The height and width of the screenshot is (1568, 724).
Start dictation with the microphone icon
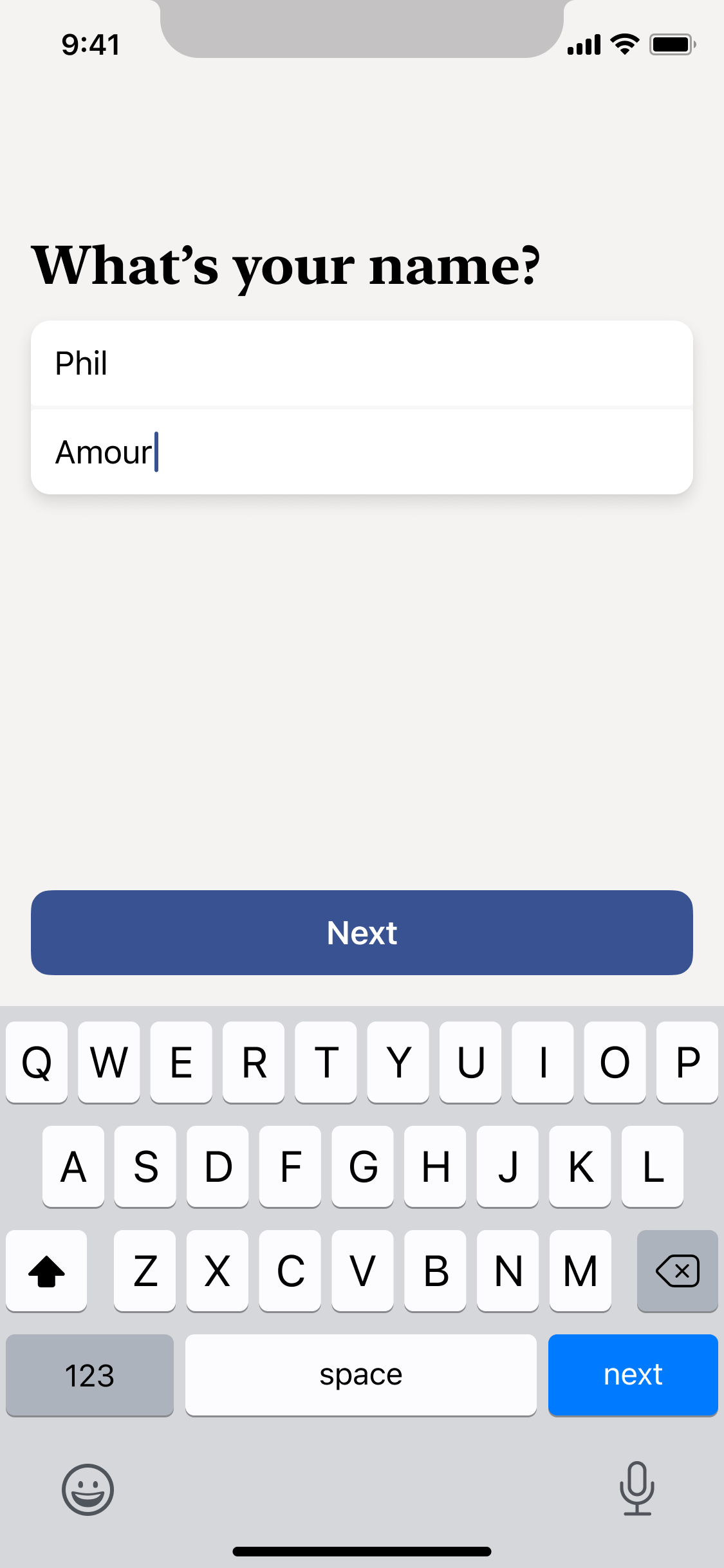click(x=637, y=1488)
